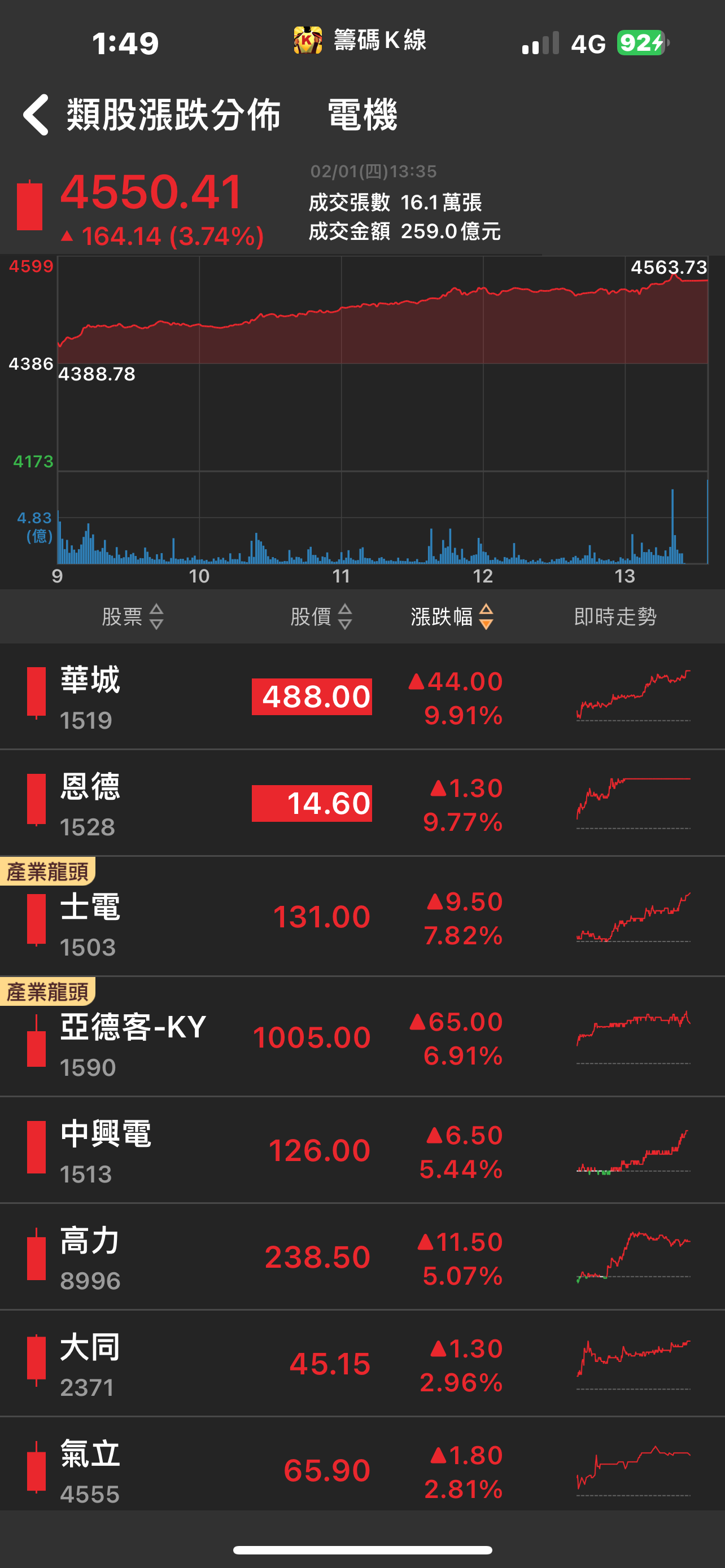
Task: Open the 大同 2371 stock row
Action: click(362, 1363)
